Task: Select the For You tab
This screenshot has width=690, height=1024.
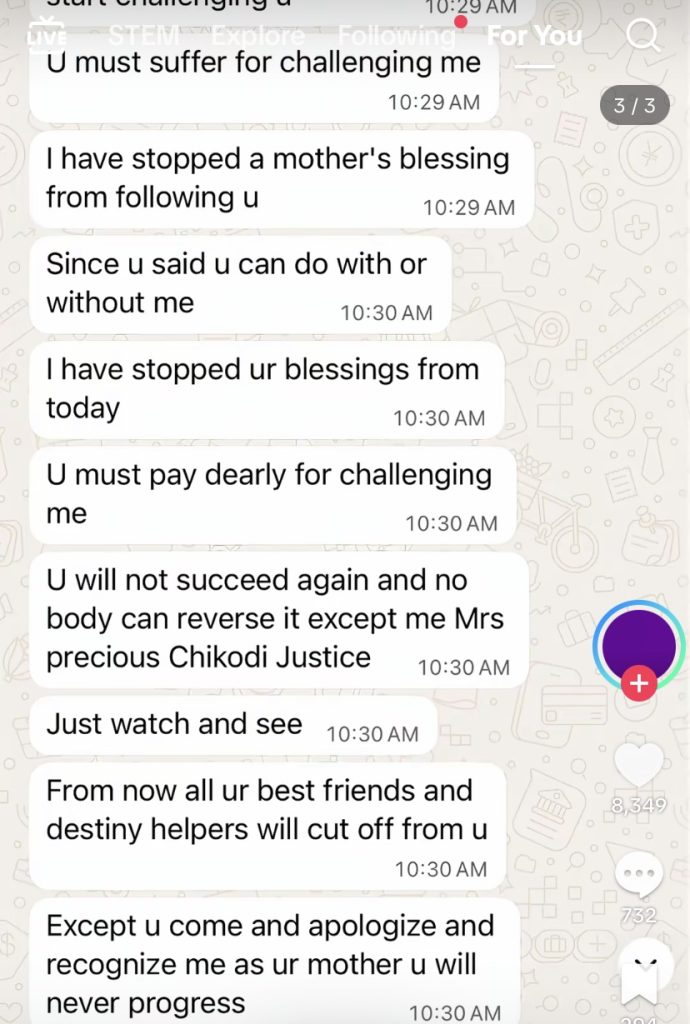Action: click(534, 36)
